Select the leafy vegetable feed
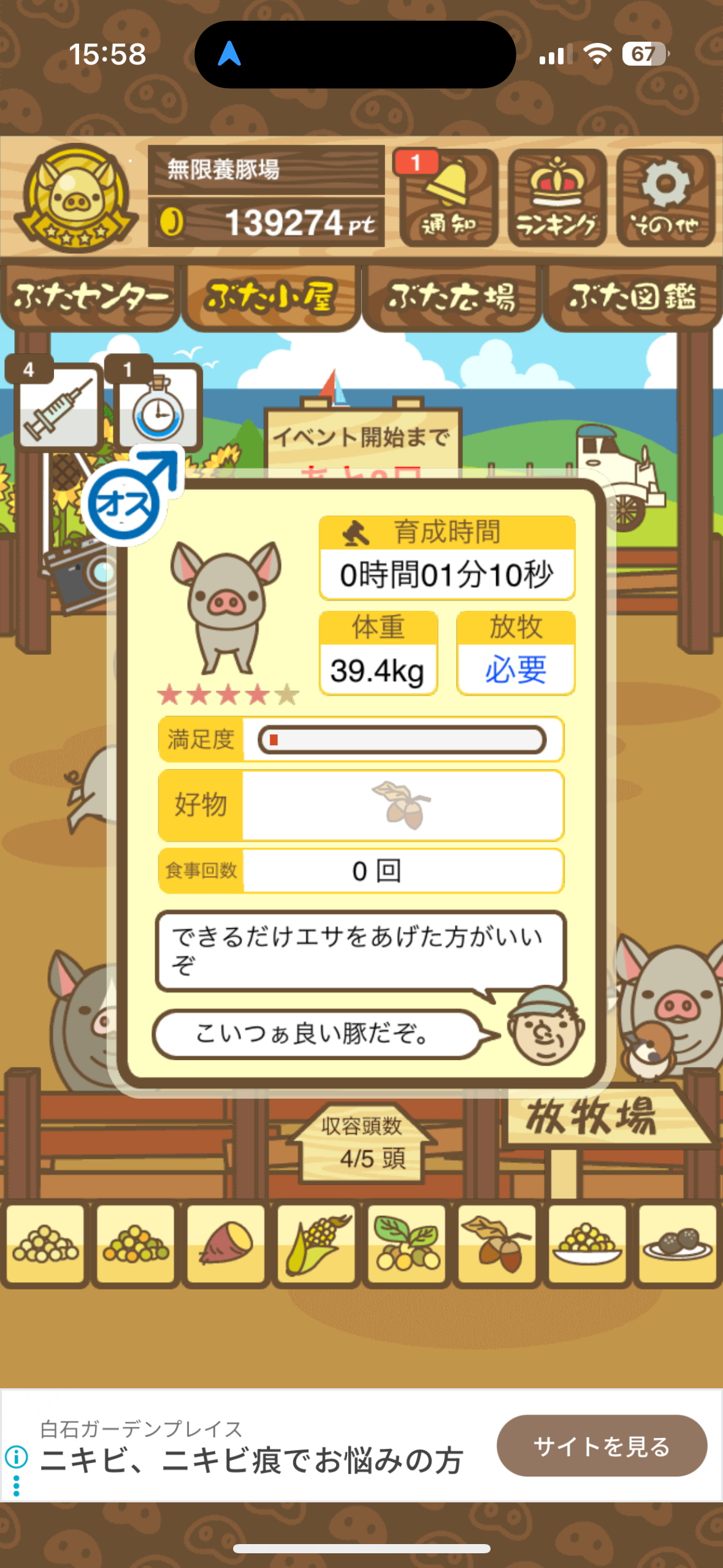This screenshot has width=723, height=1568. click(x=407, y=1243)
